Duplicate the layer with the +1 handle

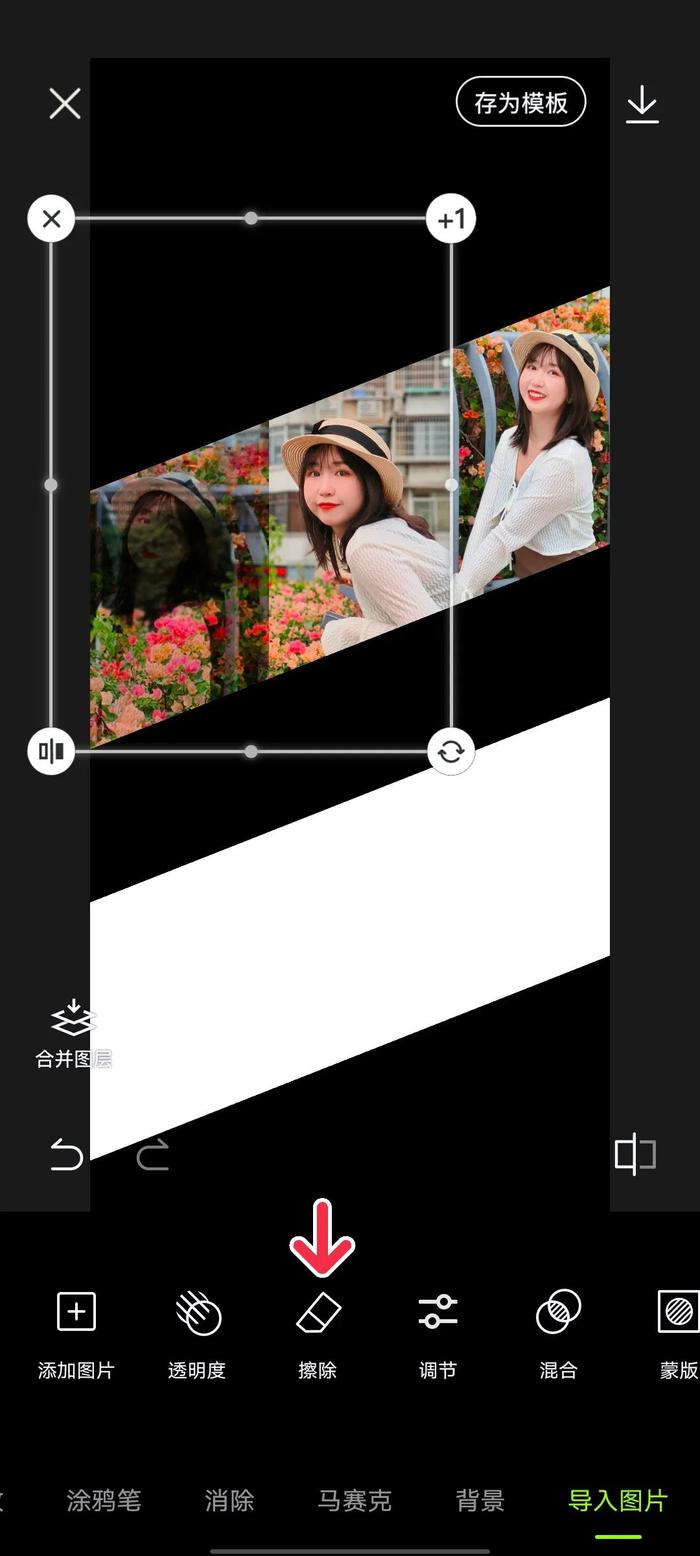point(451,218)
